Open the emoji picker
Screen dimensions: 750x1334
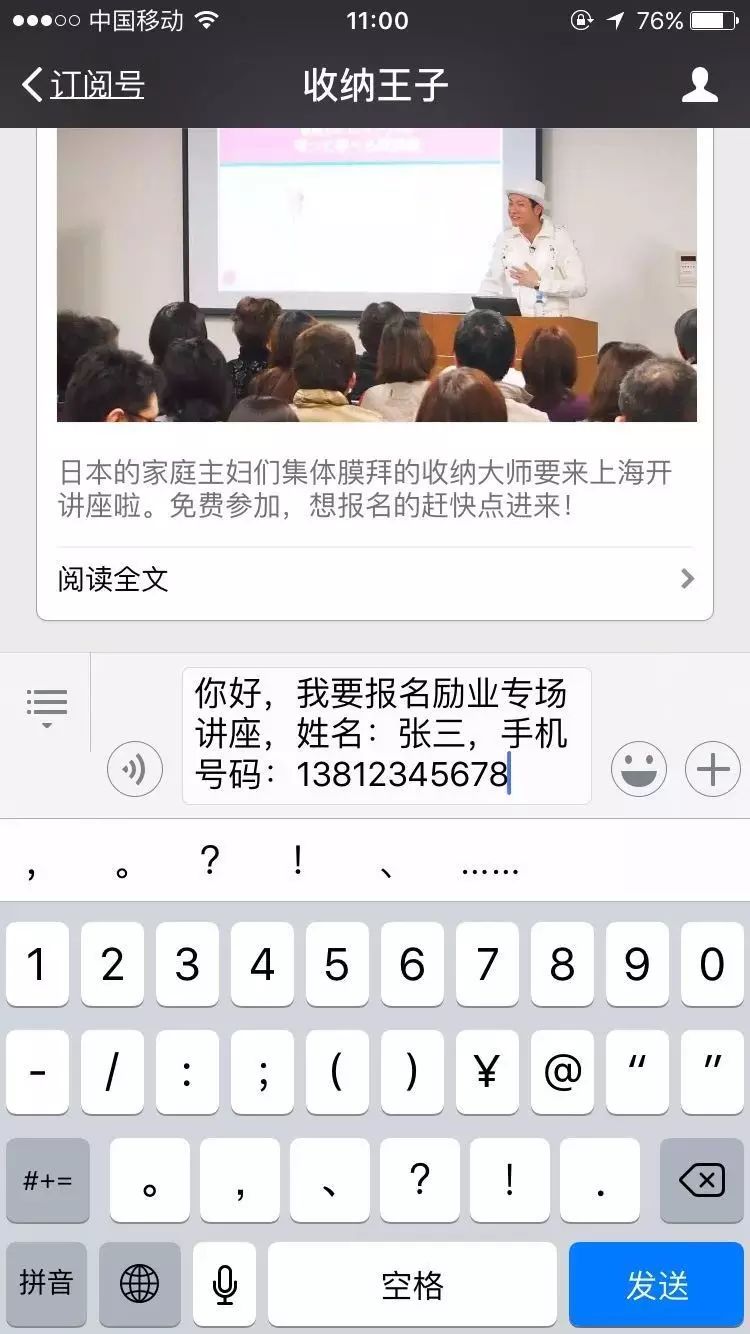[639, 769]
